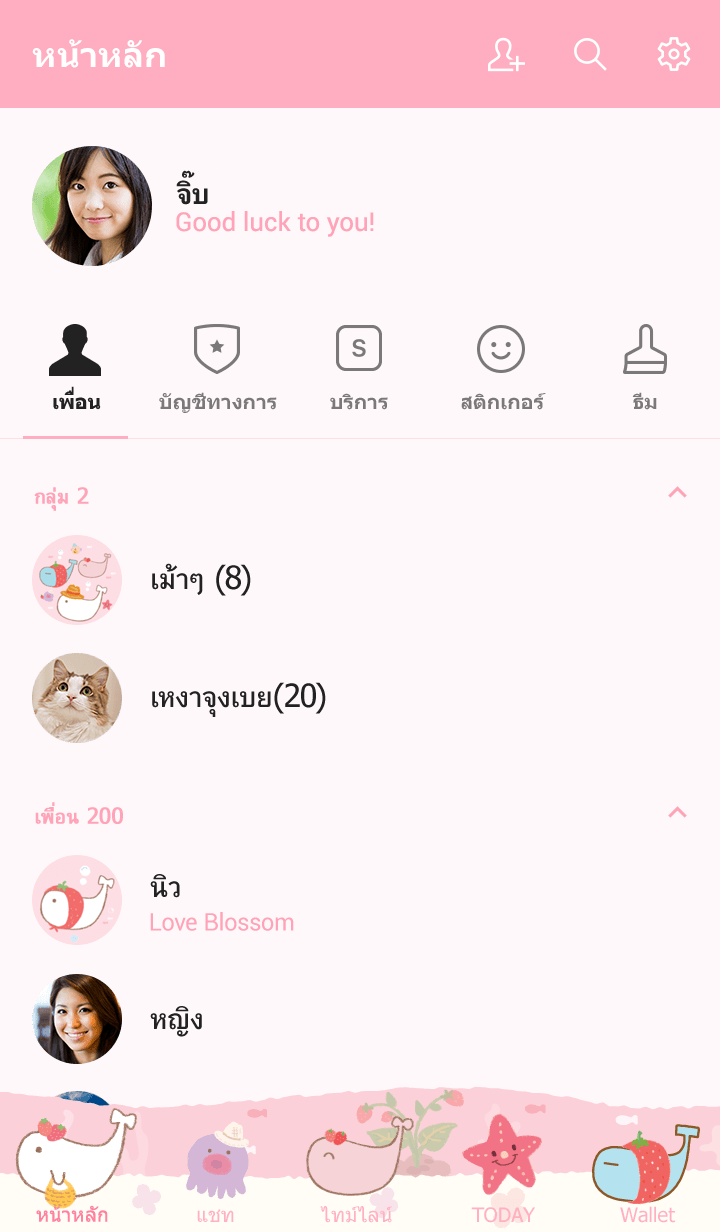Viewport: 720px width, 1232px height.
Task: Select the เพื่อน tab
Action: 76,371
